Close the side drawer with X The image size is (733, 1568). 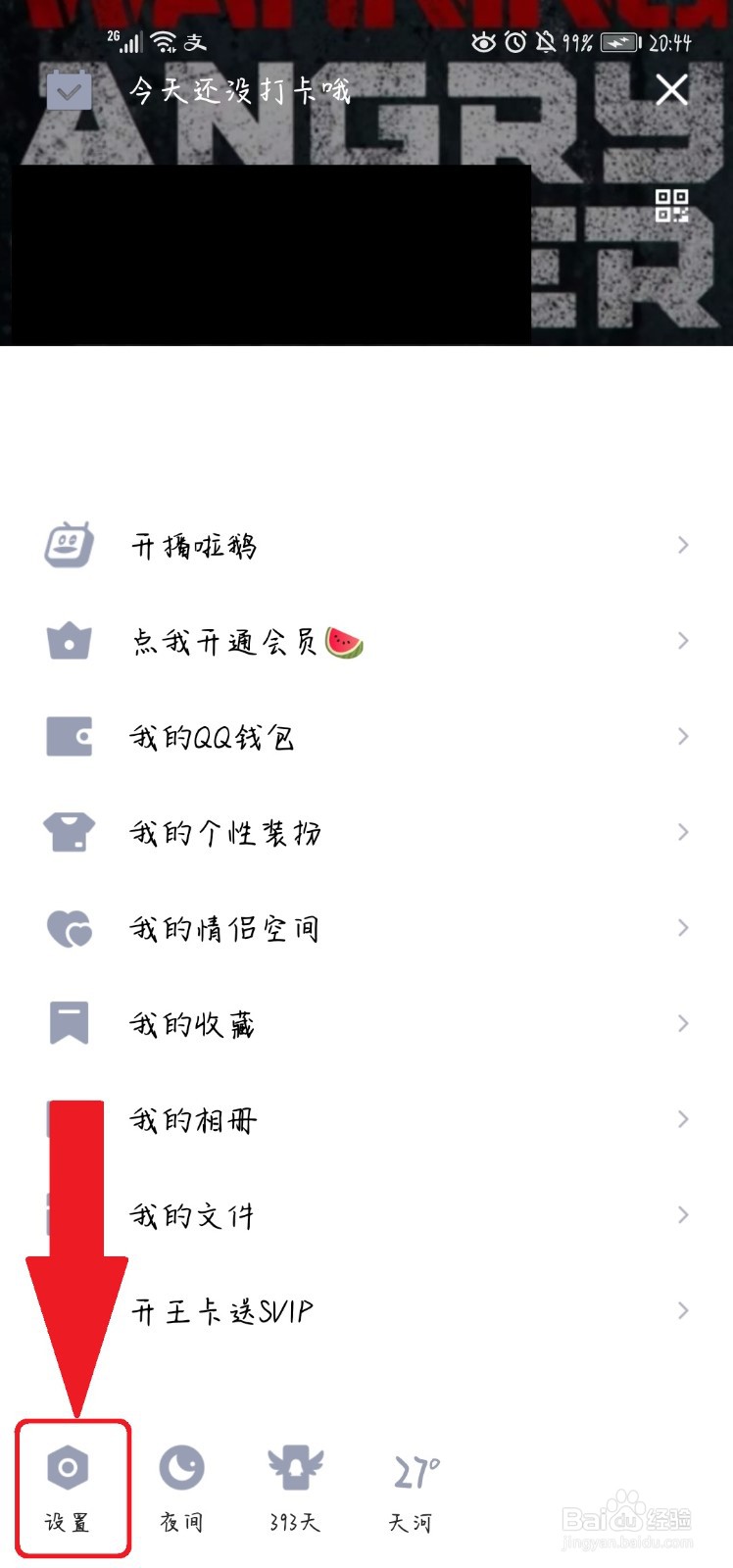click(672, 90)
